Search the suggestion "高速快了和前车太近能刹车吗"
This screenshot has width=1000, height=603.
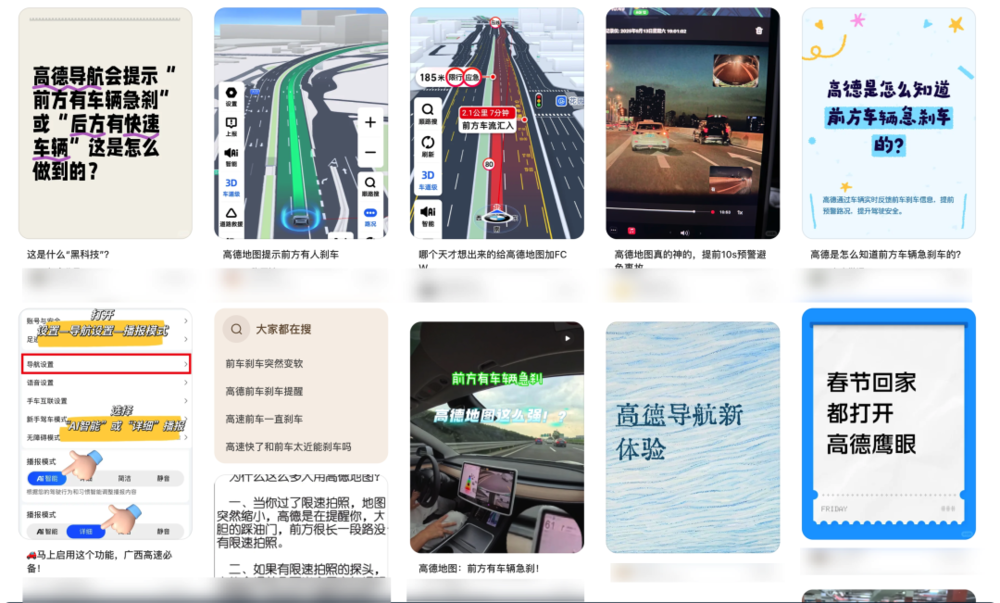(x=288, y=446)
